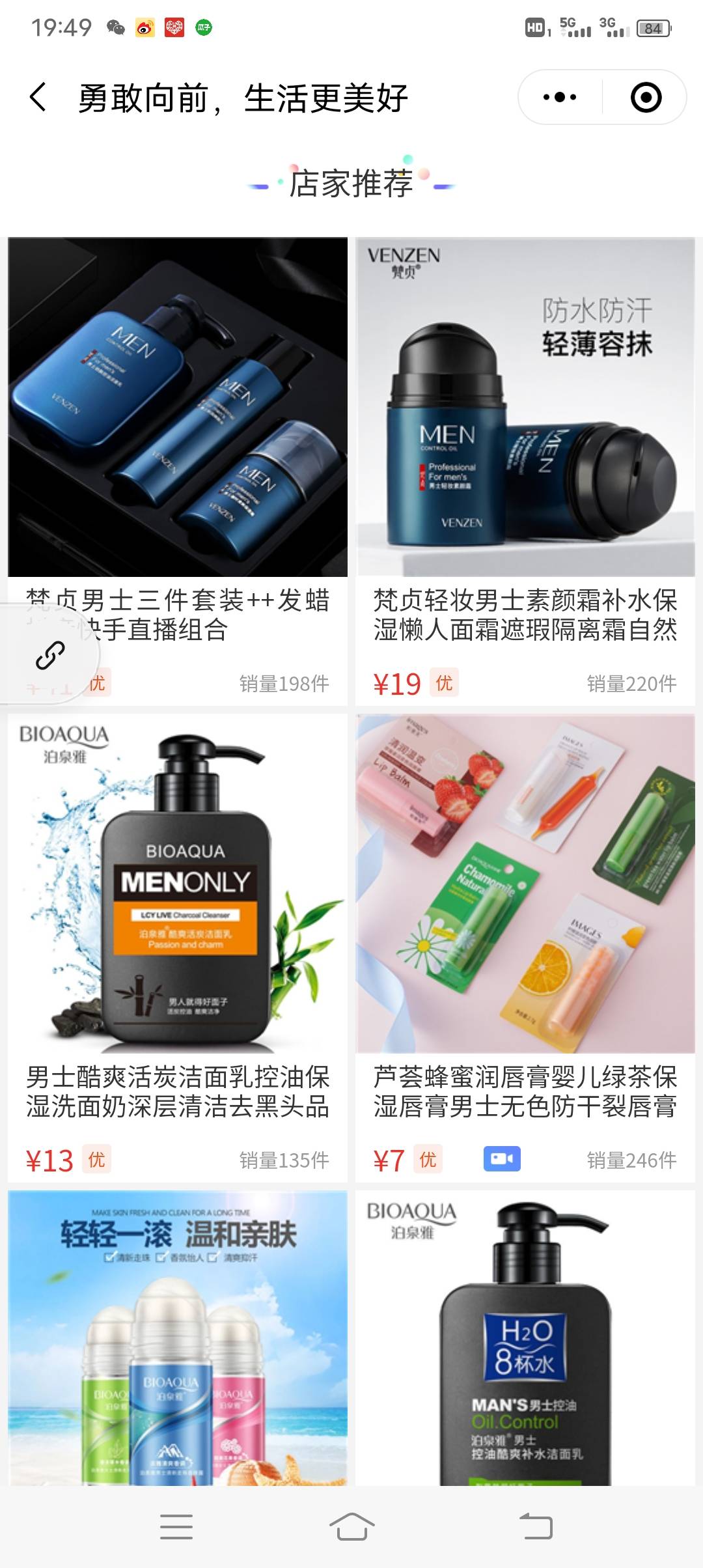This screenshot has width=703, height=1568.
Task: Go back using the header arrow
Action: 38,98
